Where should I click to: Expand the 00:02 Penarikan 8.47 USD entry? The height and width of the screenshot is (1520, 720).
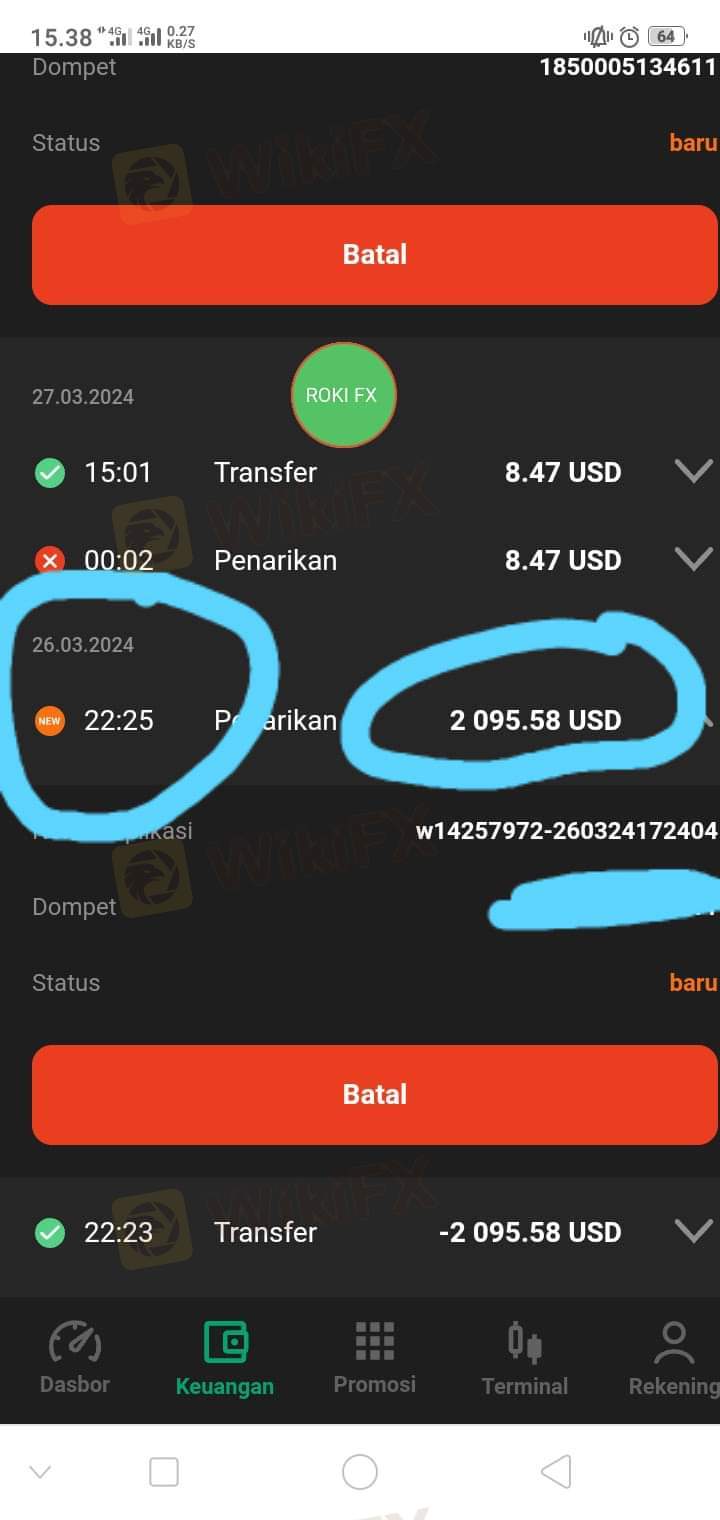pos(693,560)
